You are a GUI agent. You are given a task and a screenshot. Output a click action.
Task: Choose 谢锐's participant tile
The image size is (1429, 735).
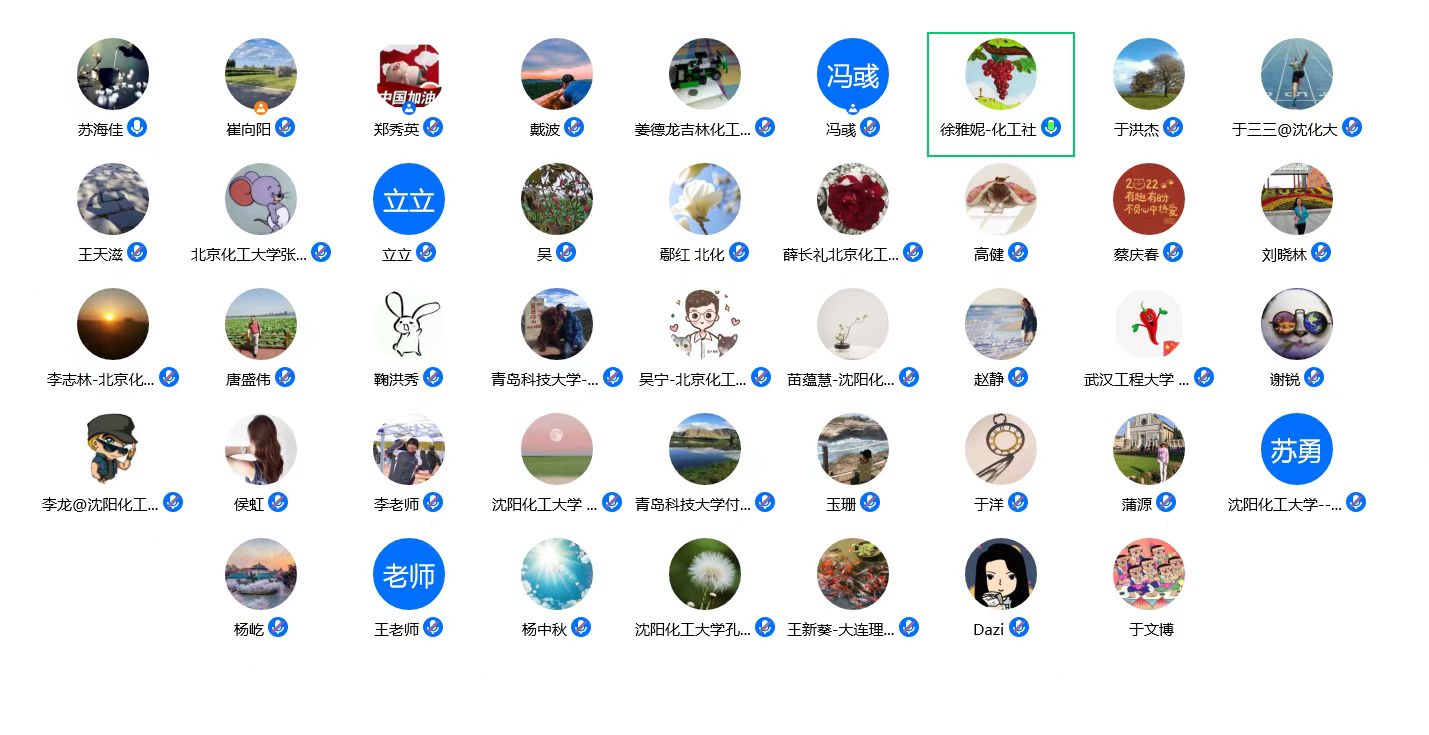click(1297, 324)
